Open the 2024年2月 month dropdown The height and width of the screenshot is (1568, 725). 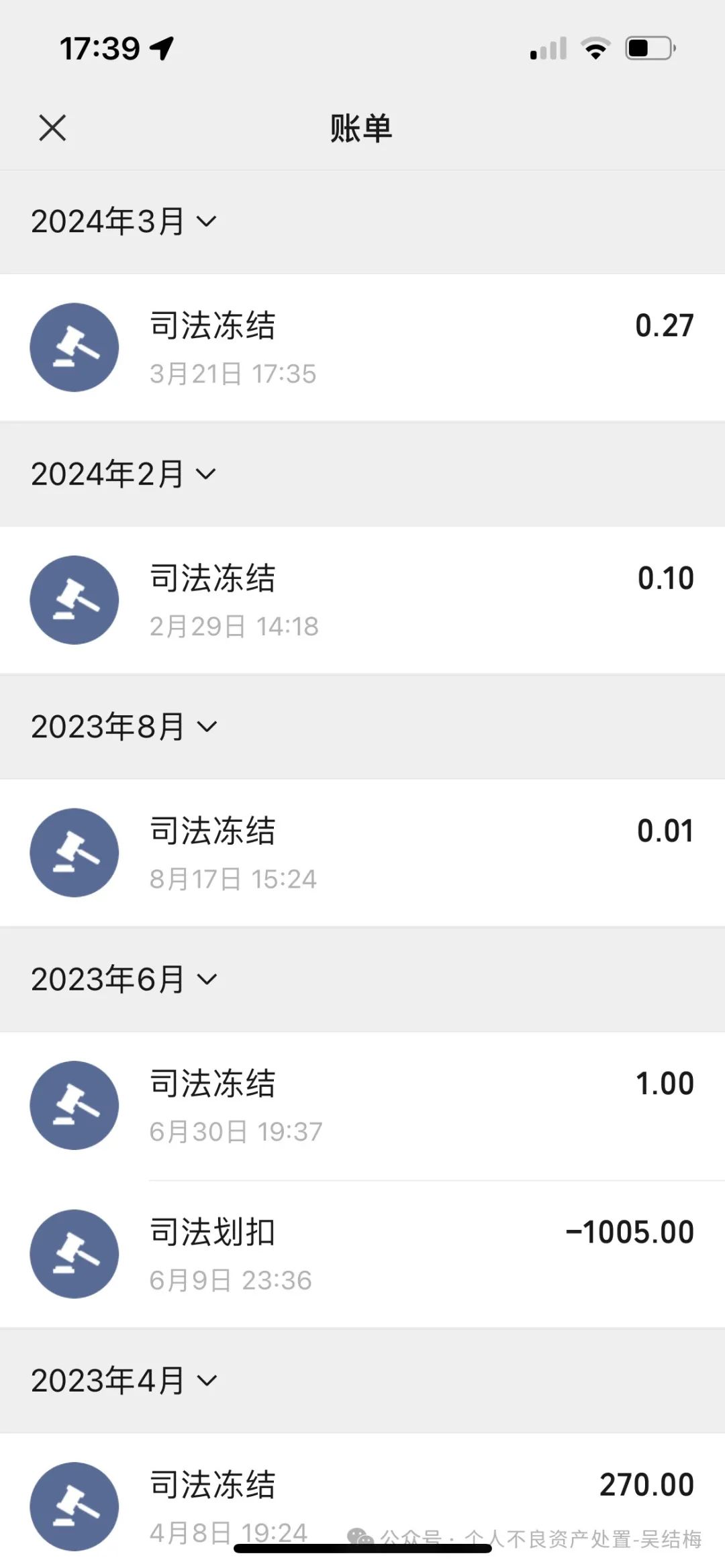pyautogui.click(x=124, y=474)
